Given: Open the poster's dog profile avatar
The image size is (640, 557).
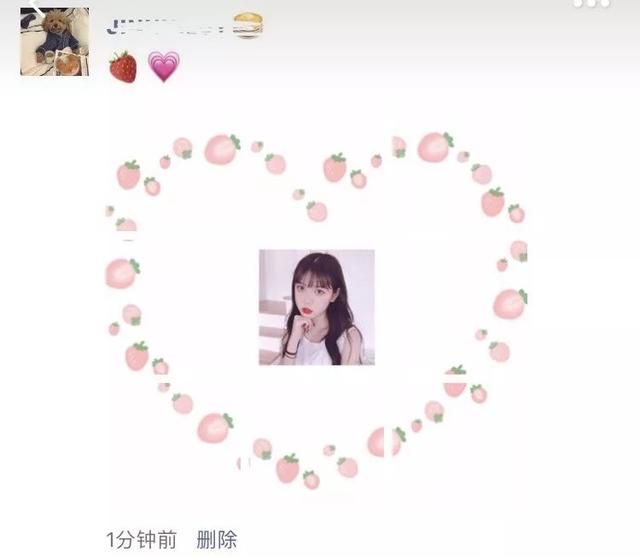Looking at the screenshot, I should [x=54, y=41].
